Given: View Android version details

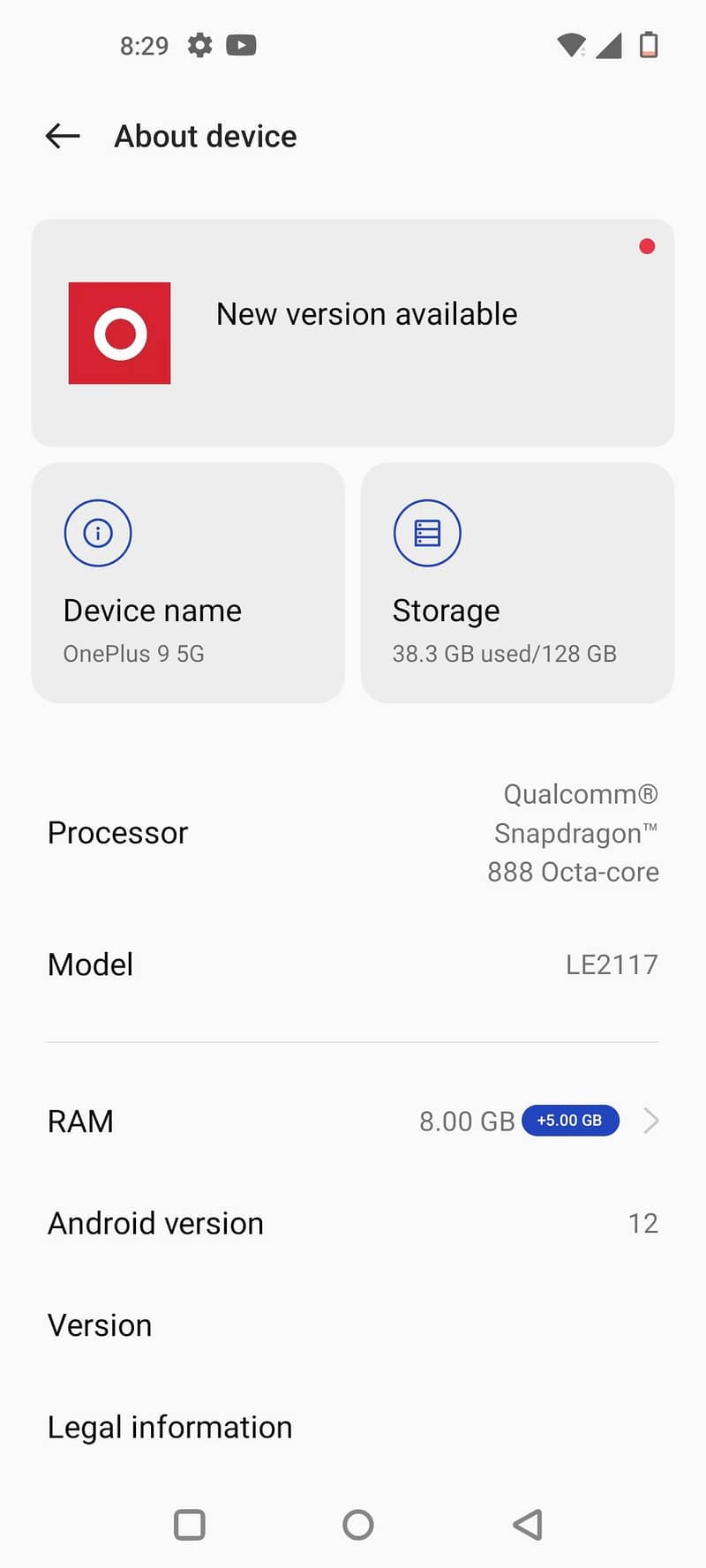Looking at the screenshot, I should (x=353, y=1223).
